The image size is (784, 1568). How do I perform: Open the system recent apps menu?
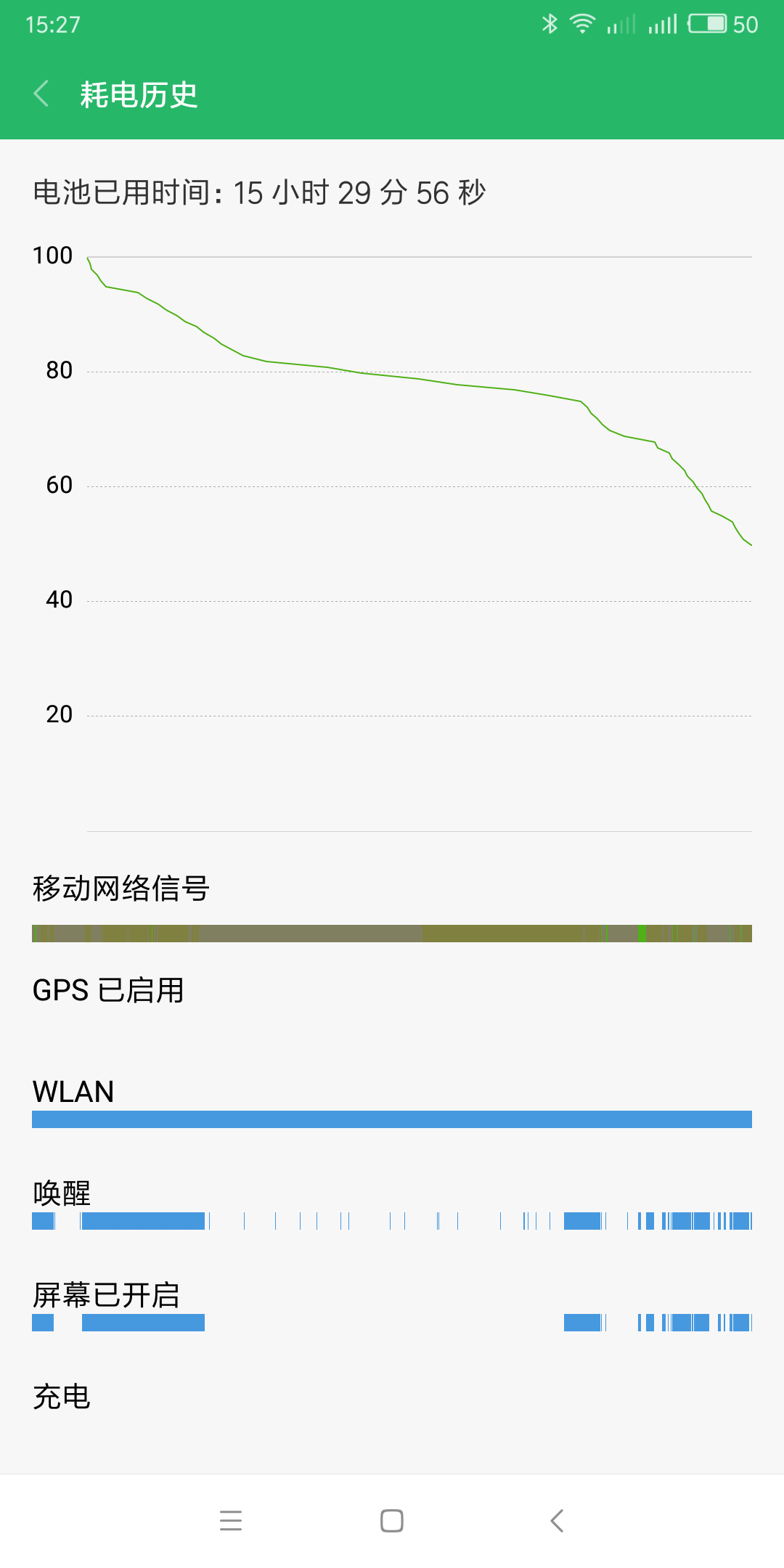click(231, 1520)
